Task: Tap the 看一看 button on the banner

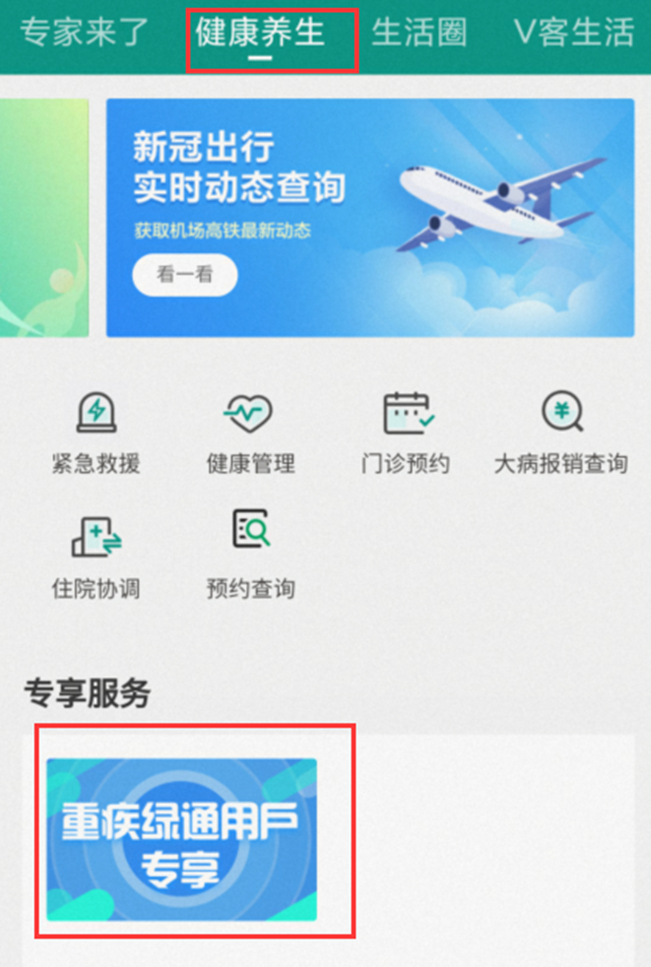Action: click(x=185, y=275)
